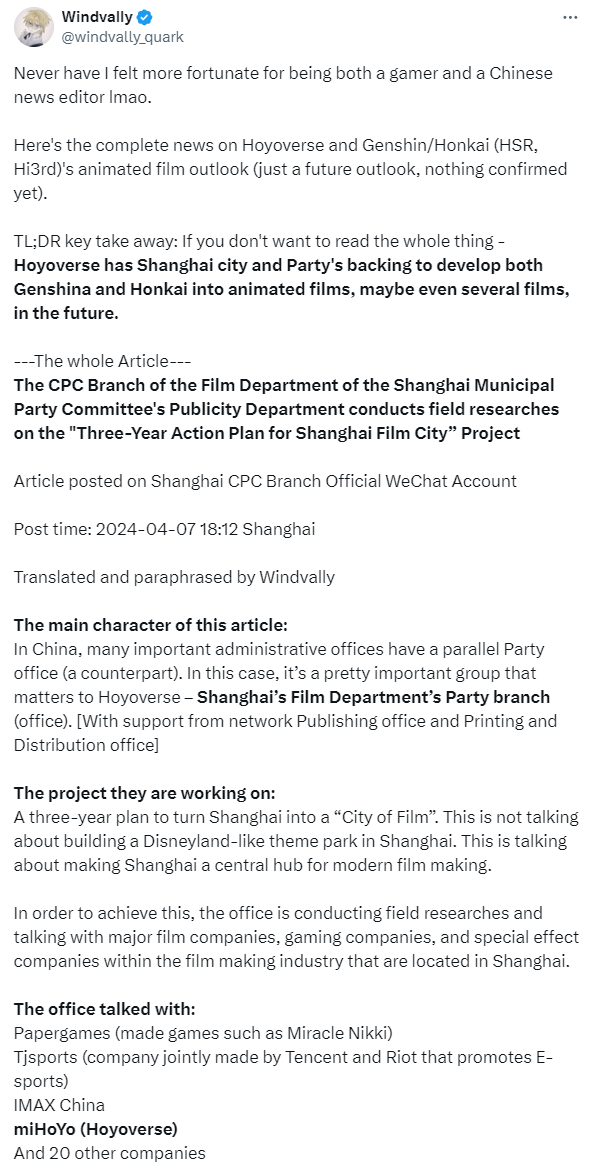Viewport: 590px width, 1174px height.
Task: Open Windvally's profile picture
Action: pos(34,27)
